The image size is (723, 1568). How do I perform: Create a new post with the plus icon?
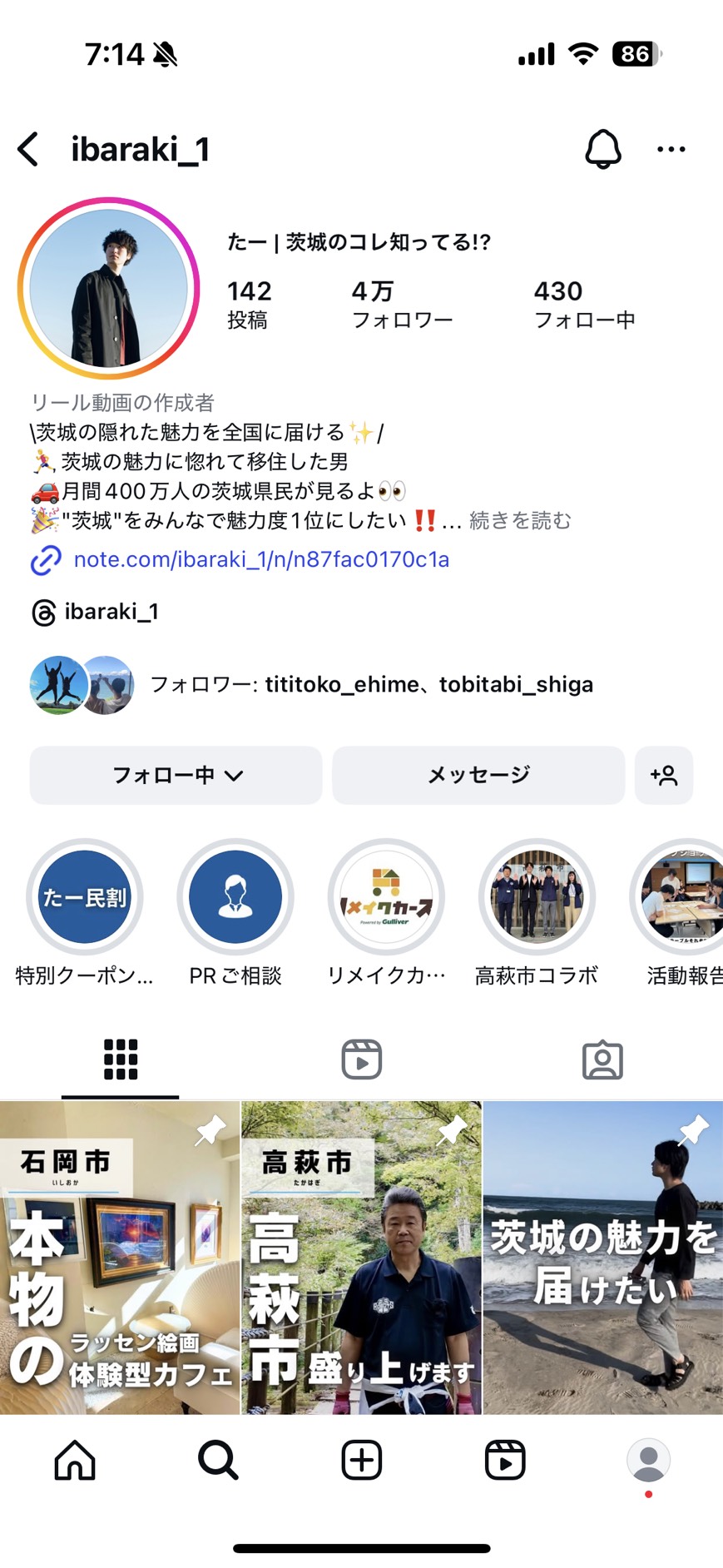click(x=360, y=1459)
